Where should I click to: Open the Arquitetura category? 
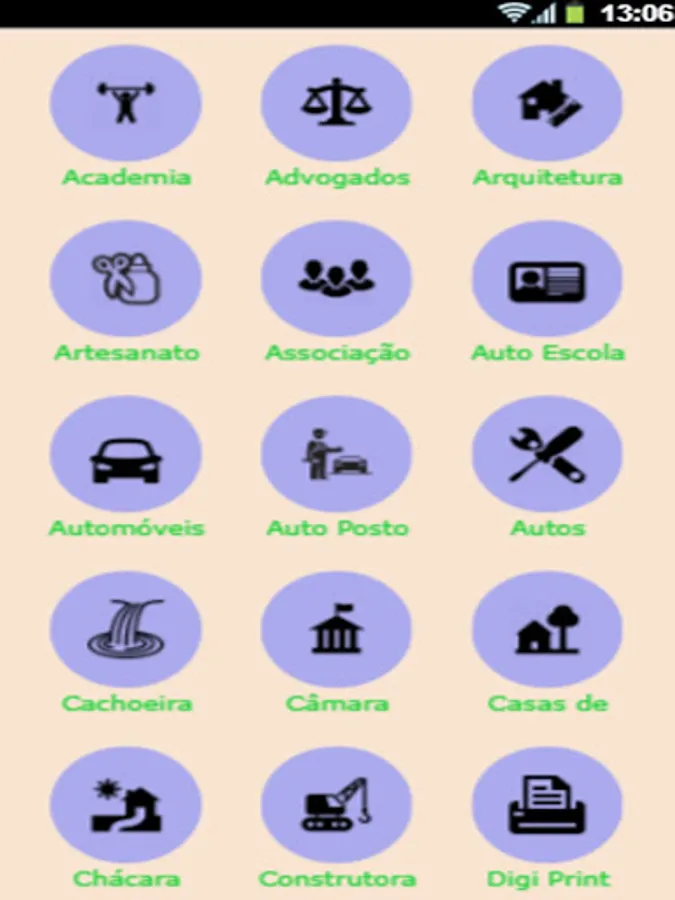(547, 103)
